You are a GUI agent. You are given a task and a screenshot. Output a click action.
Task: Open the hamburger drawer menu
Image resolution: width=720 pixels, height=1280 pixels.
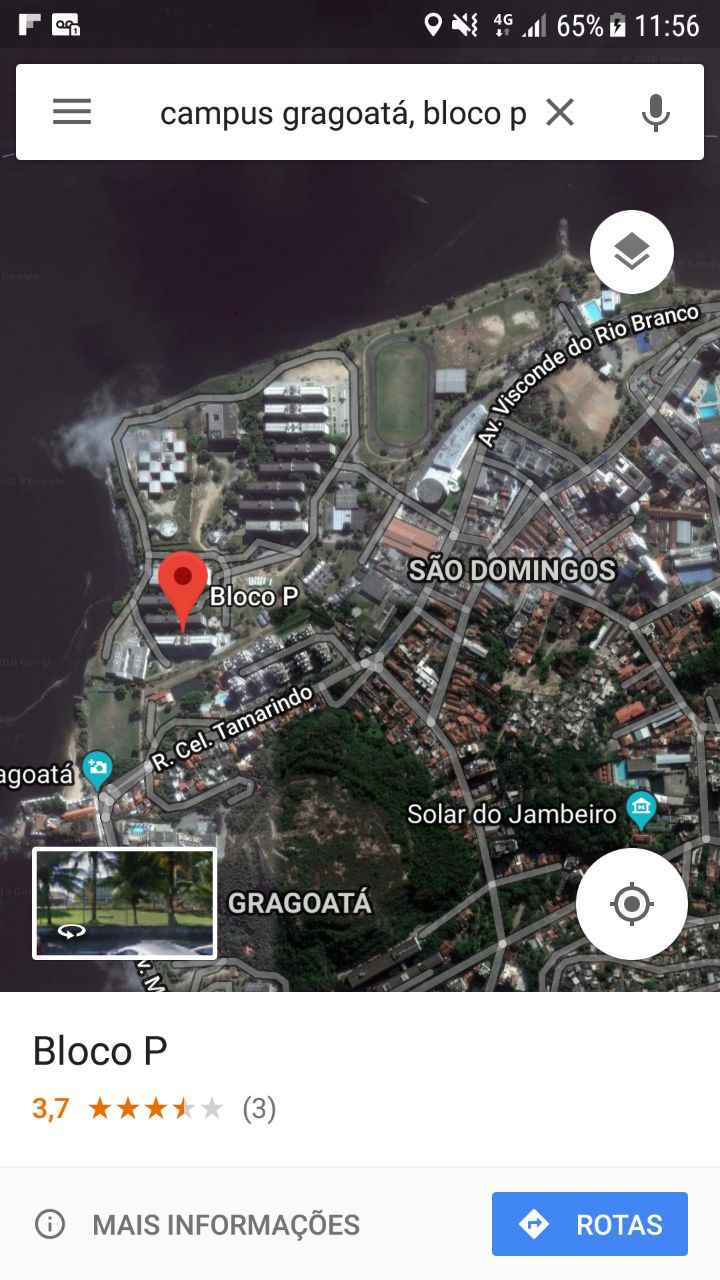(72, 112)
